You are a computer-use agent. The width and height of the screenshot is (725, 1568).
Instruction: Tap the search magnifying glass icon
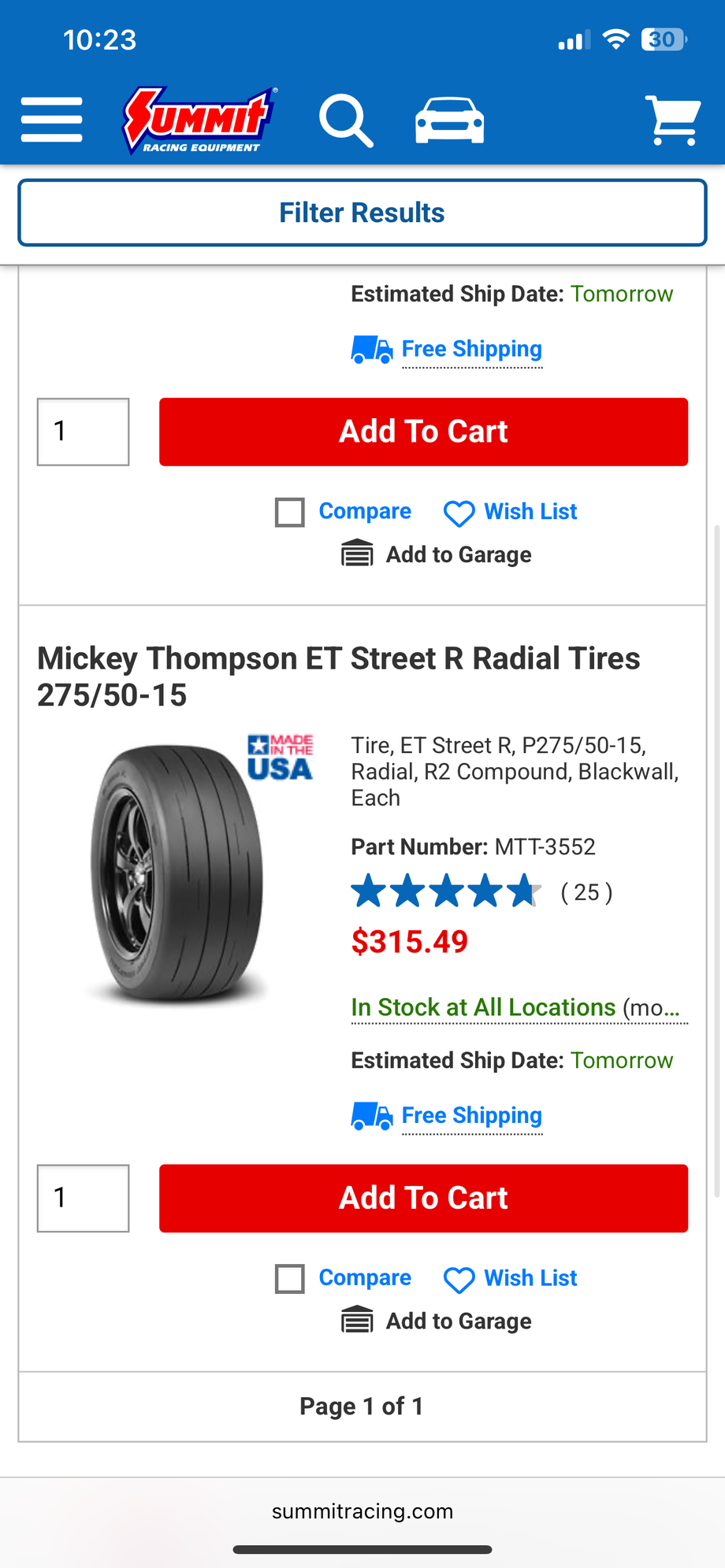345,120
